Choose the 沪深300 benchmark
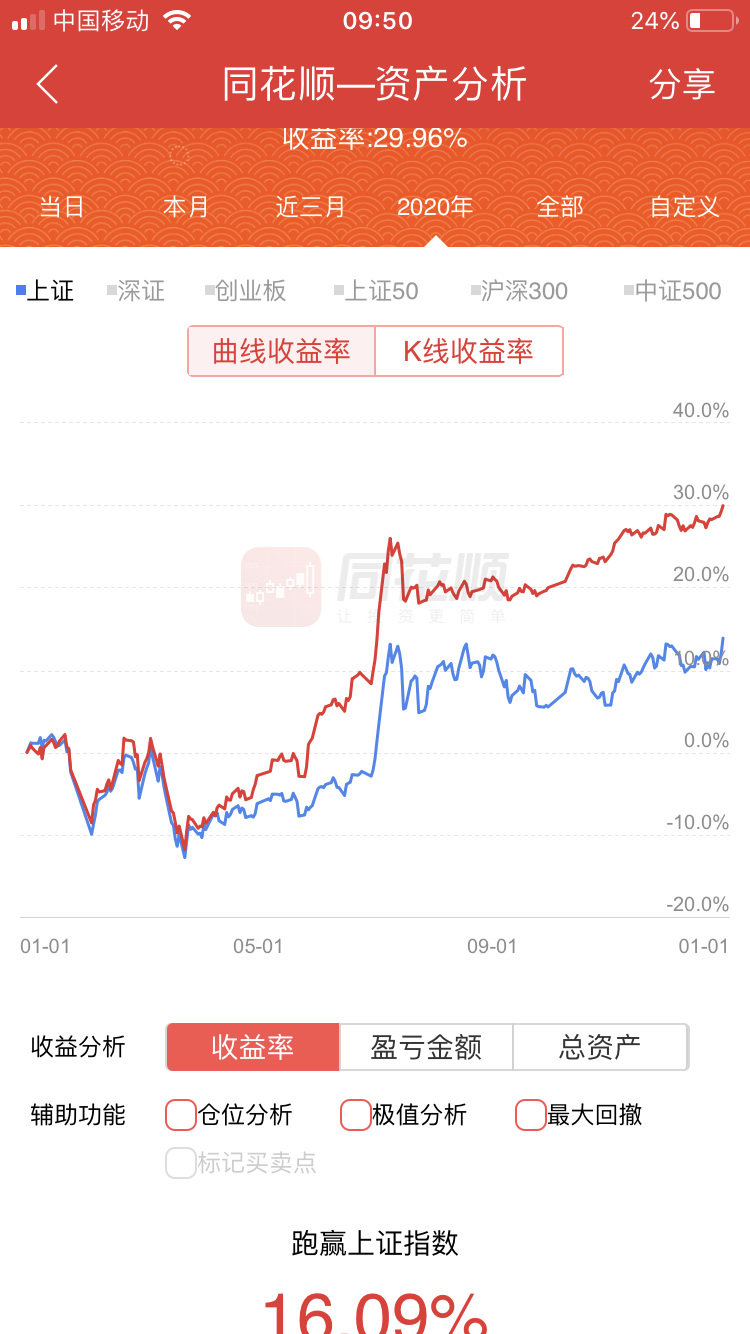750x1334 pixels. (519, 291)
